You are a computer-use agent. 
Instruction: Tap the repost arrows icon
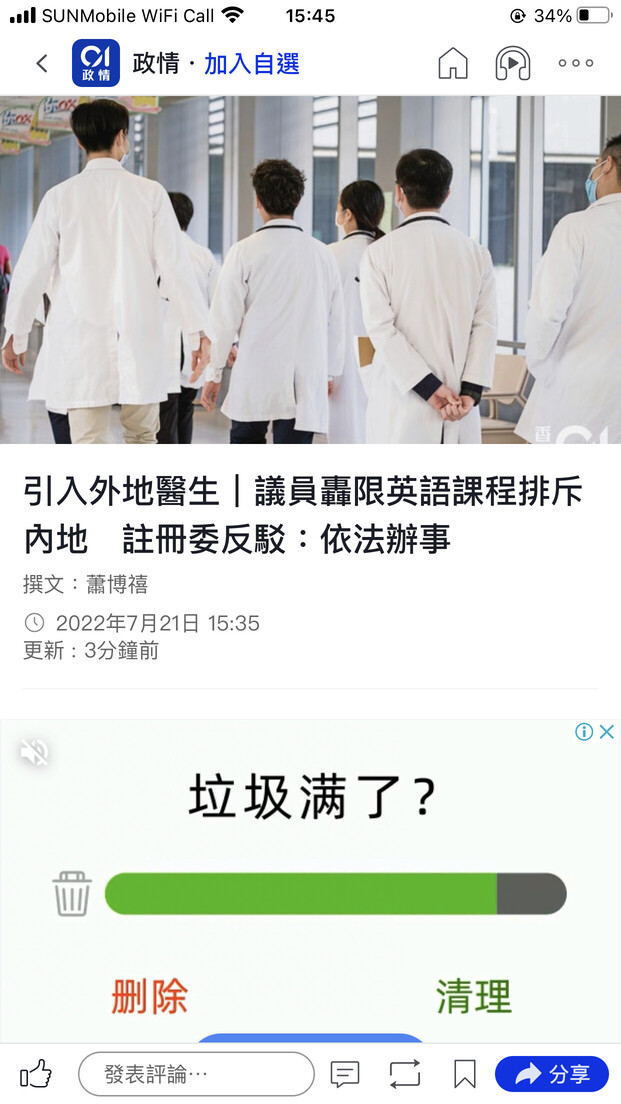405,1074
